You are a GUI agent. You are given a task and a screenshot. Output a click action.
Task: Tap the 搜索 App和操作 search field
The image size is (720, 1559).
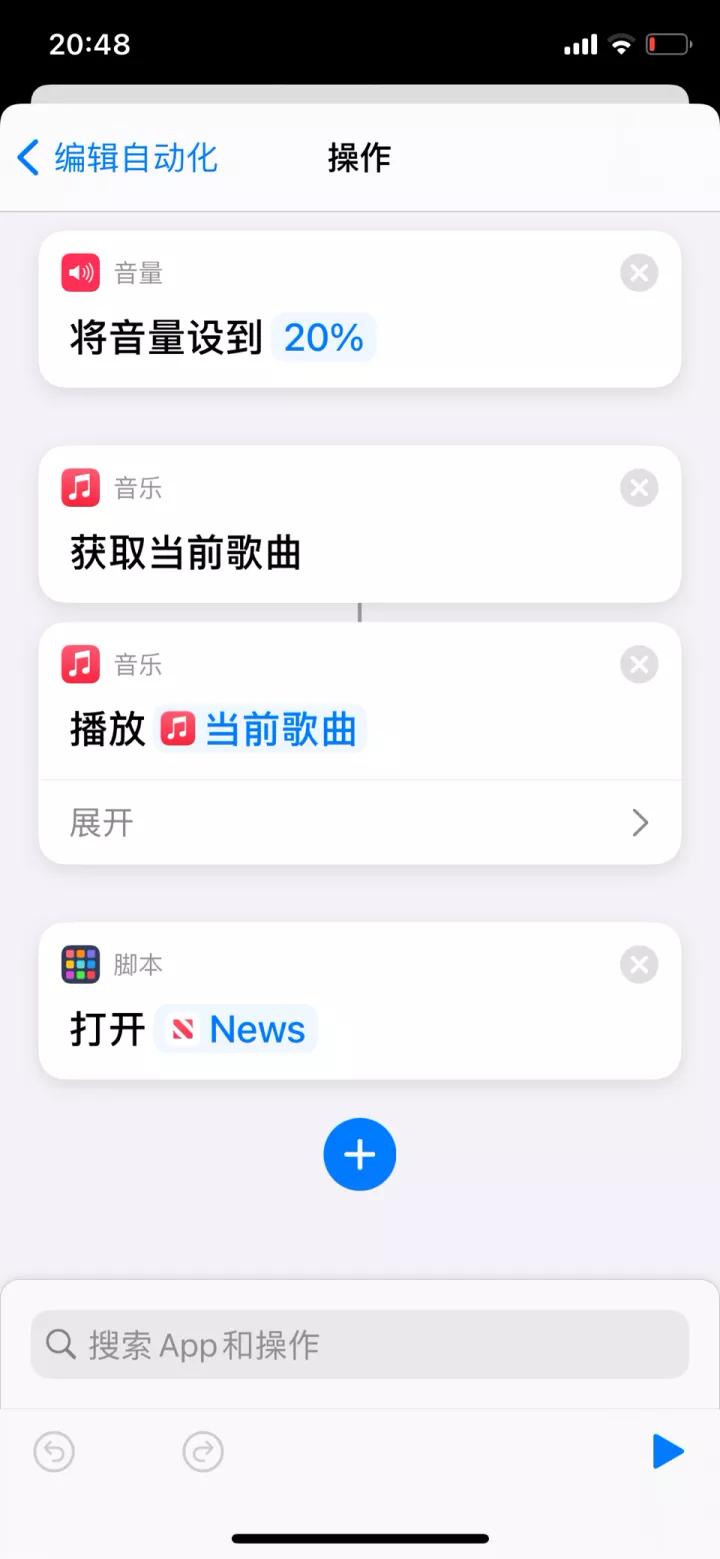coord(360,1344)
